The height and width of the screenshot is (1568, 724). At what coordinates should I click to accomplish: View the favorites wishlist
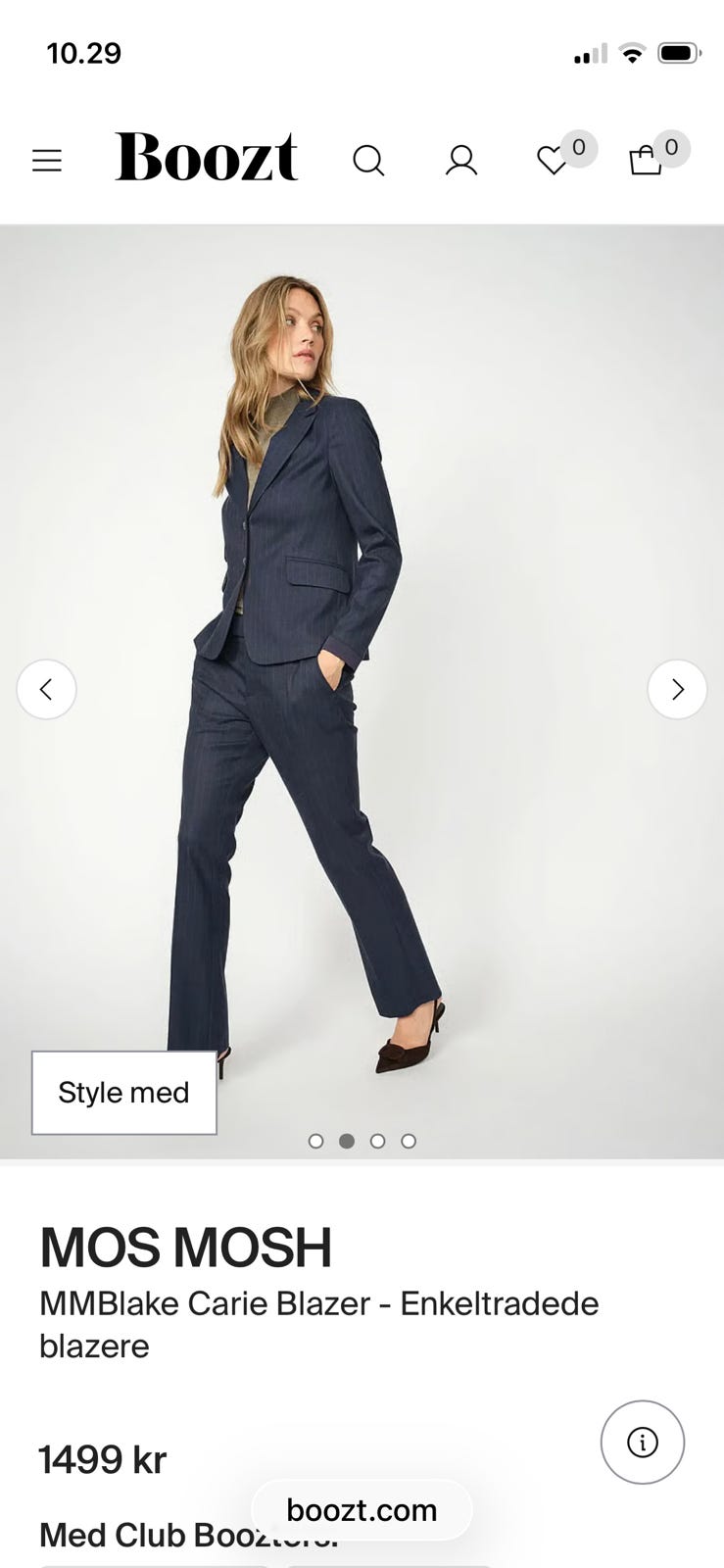554,160
